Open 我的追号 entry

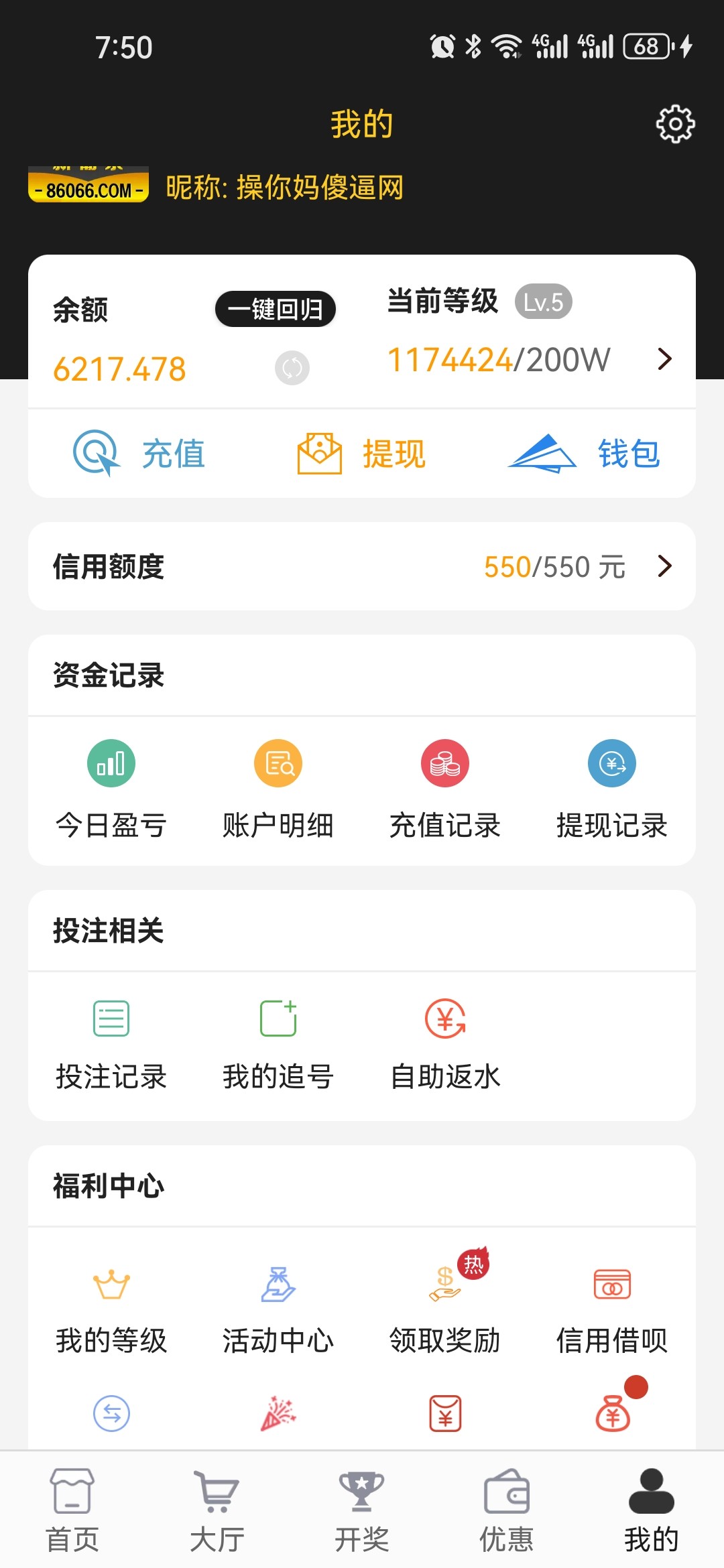tap(278, 1043)
